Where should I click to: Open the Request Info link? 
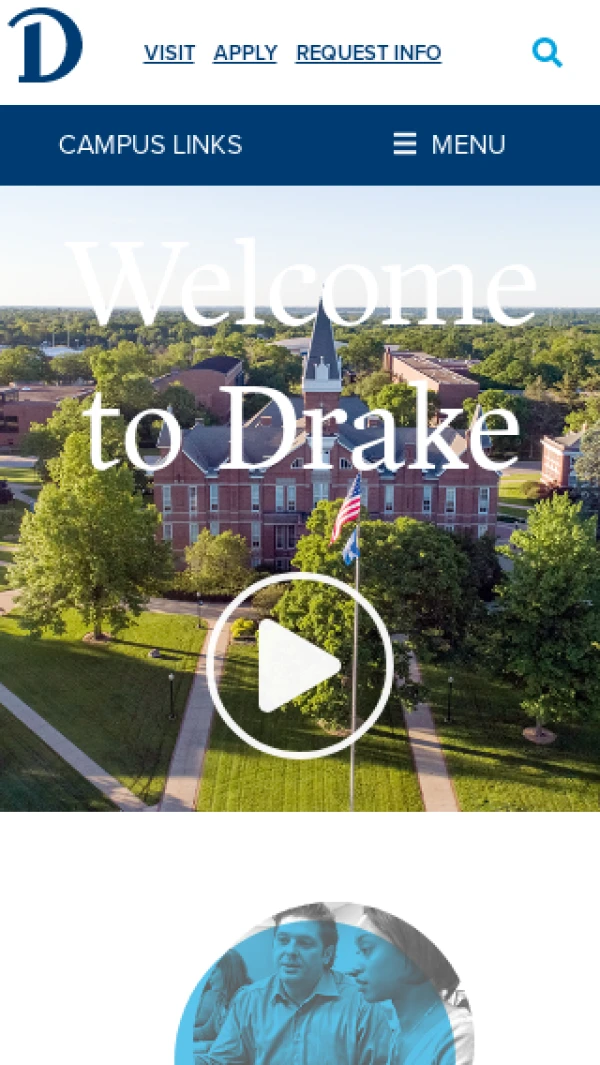pyautogui.click(x=368, y=53)
